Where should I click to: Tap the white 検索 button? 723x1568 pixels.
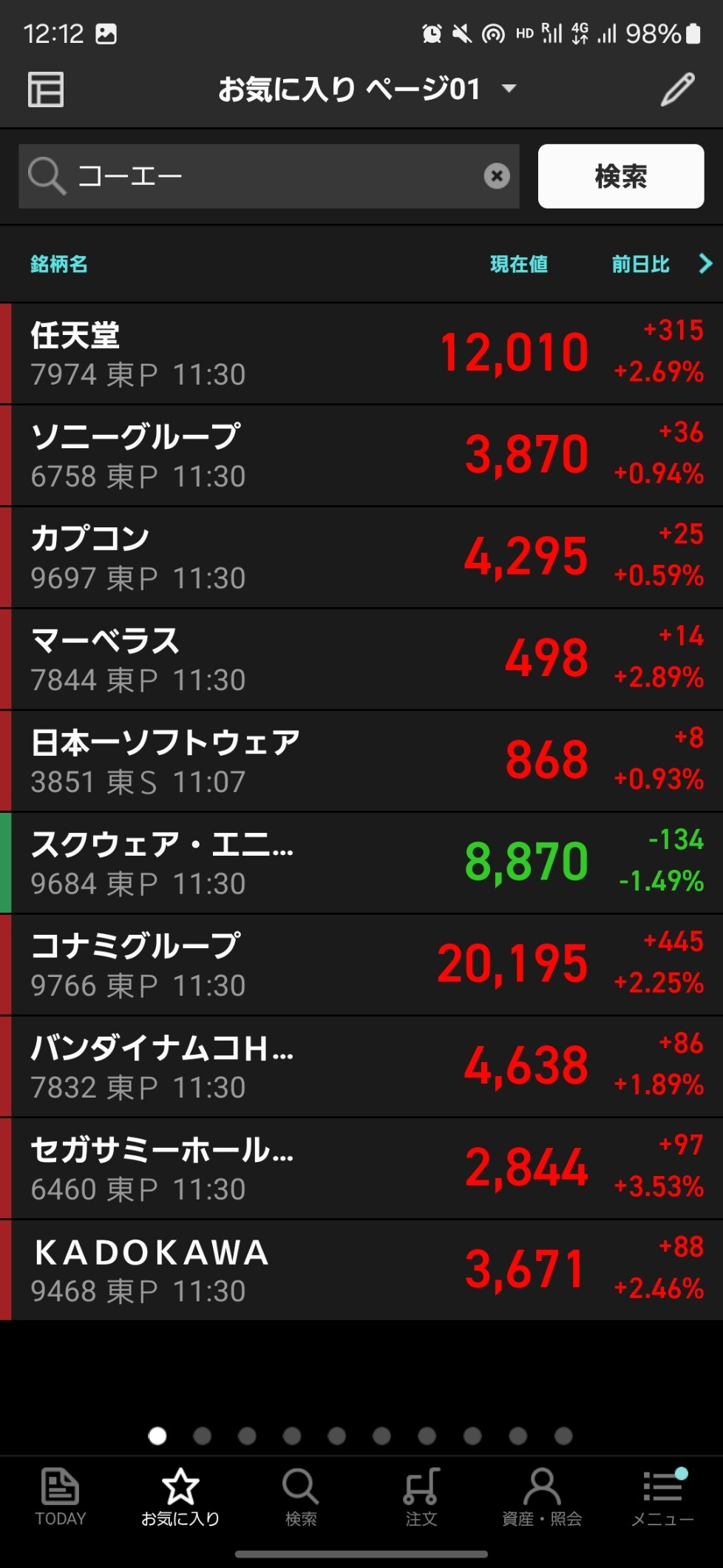coord(621,176)
